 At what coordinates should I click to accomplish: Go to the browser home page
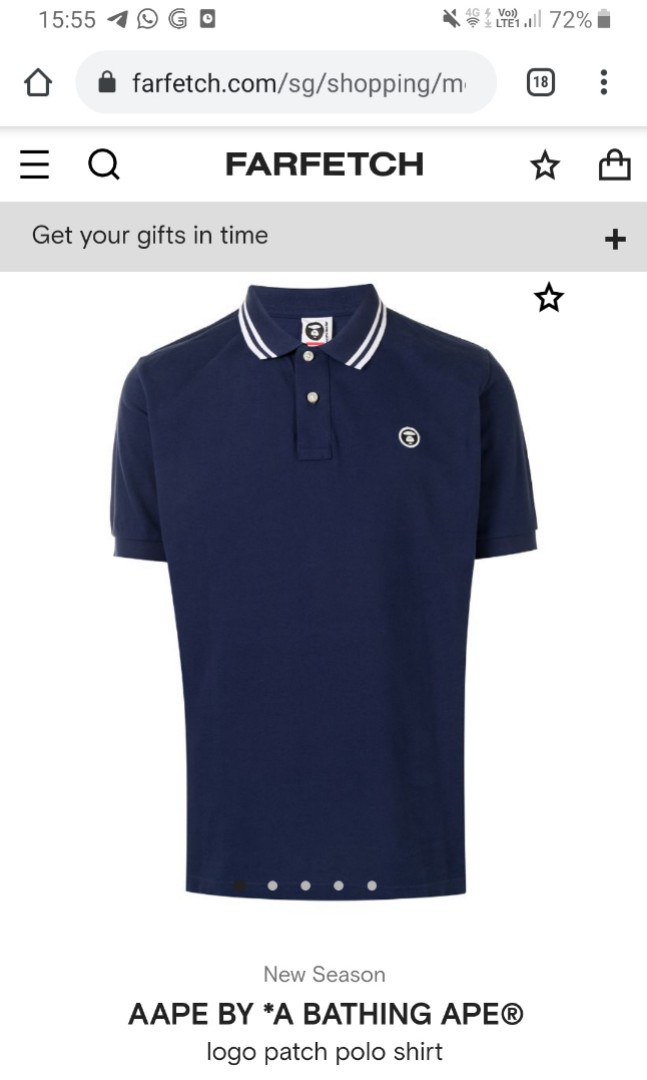[37, 83]
